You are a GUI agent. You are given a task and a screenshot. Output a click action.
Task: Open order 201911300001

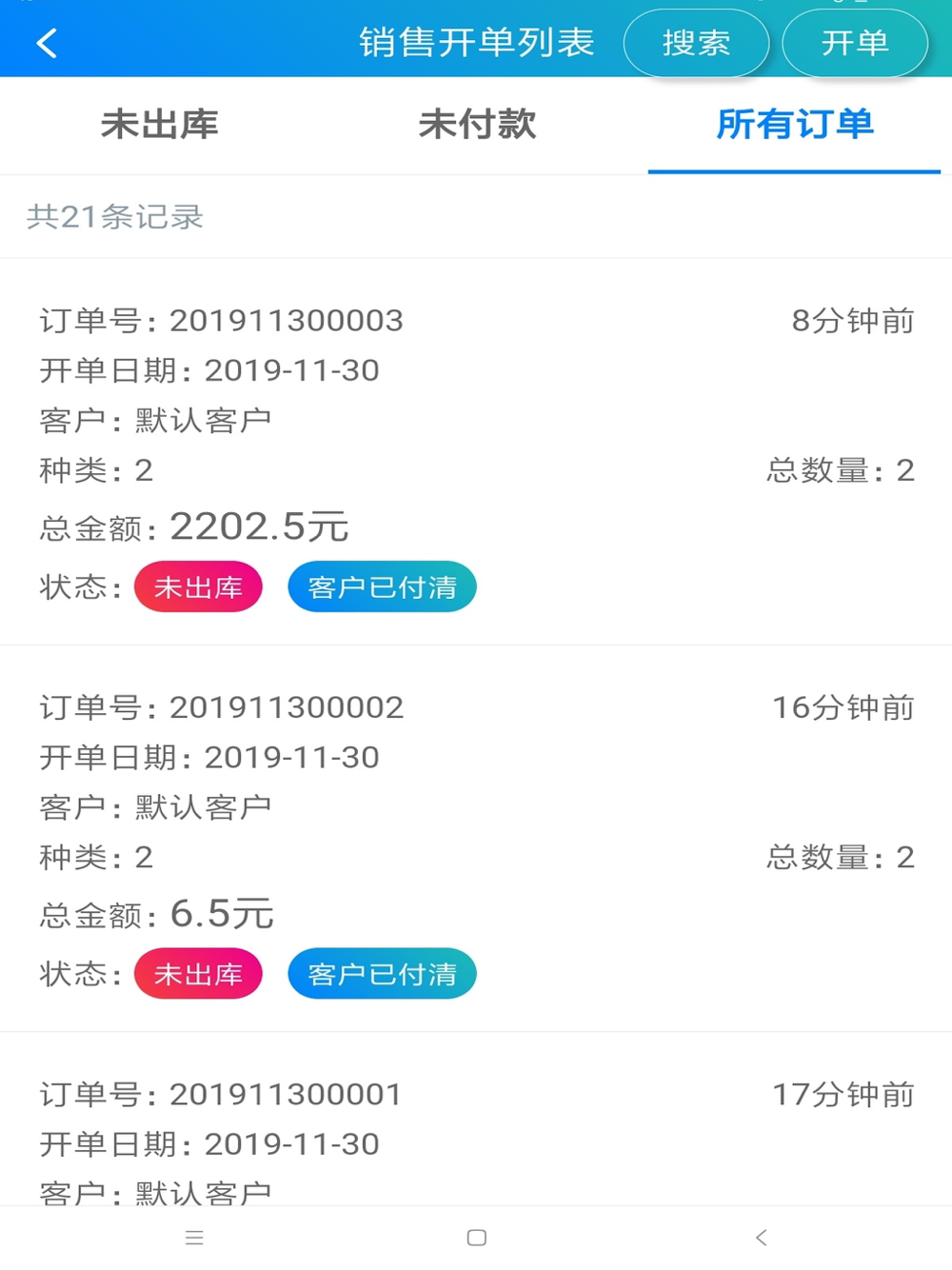476,1133
